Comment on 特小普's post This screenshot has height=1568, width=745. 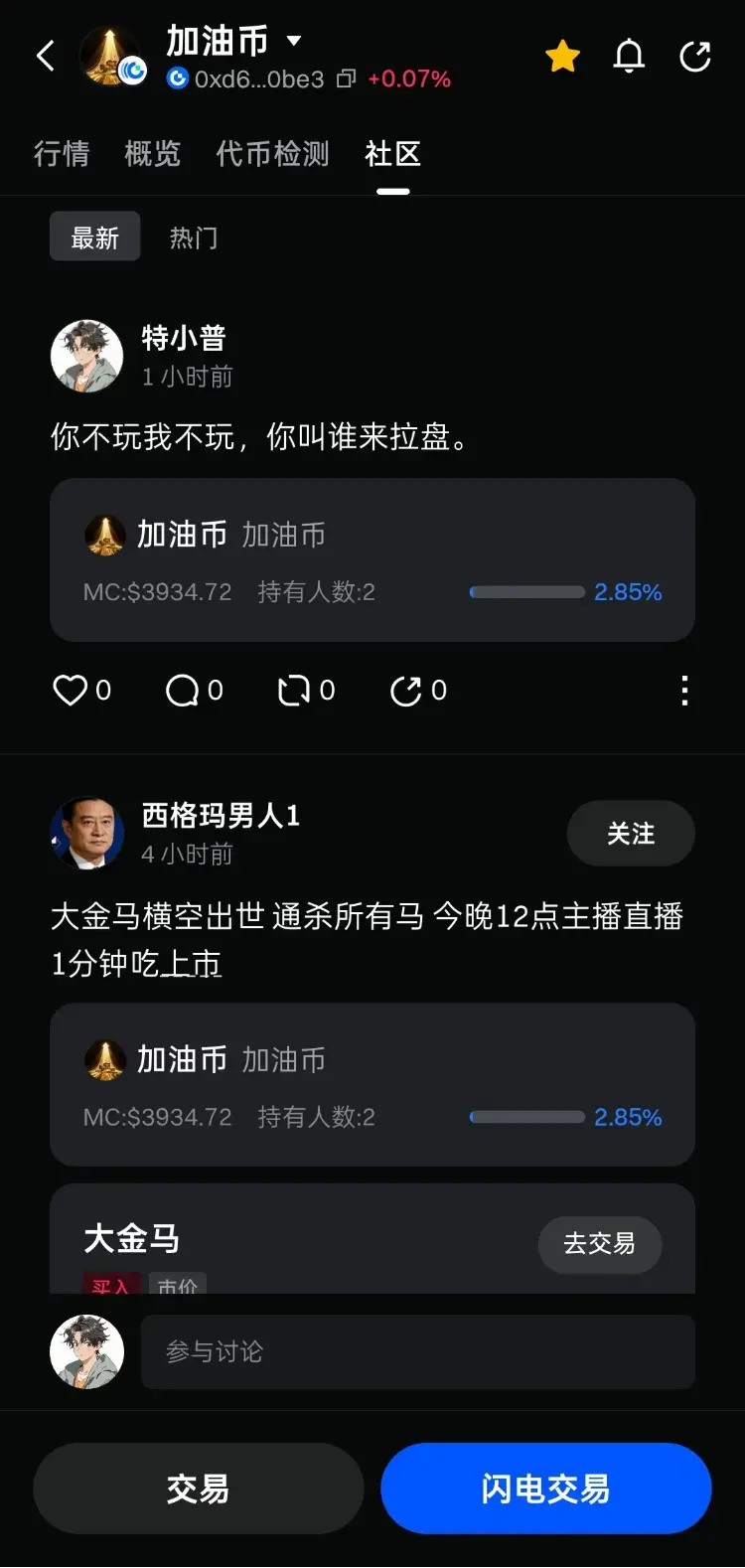pos(183,690)
